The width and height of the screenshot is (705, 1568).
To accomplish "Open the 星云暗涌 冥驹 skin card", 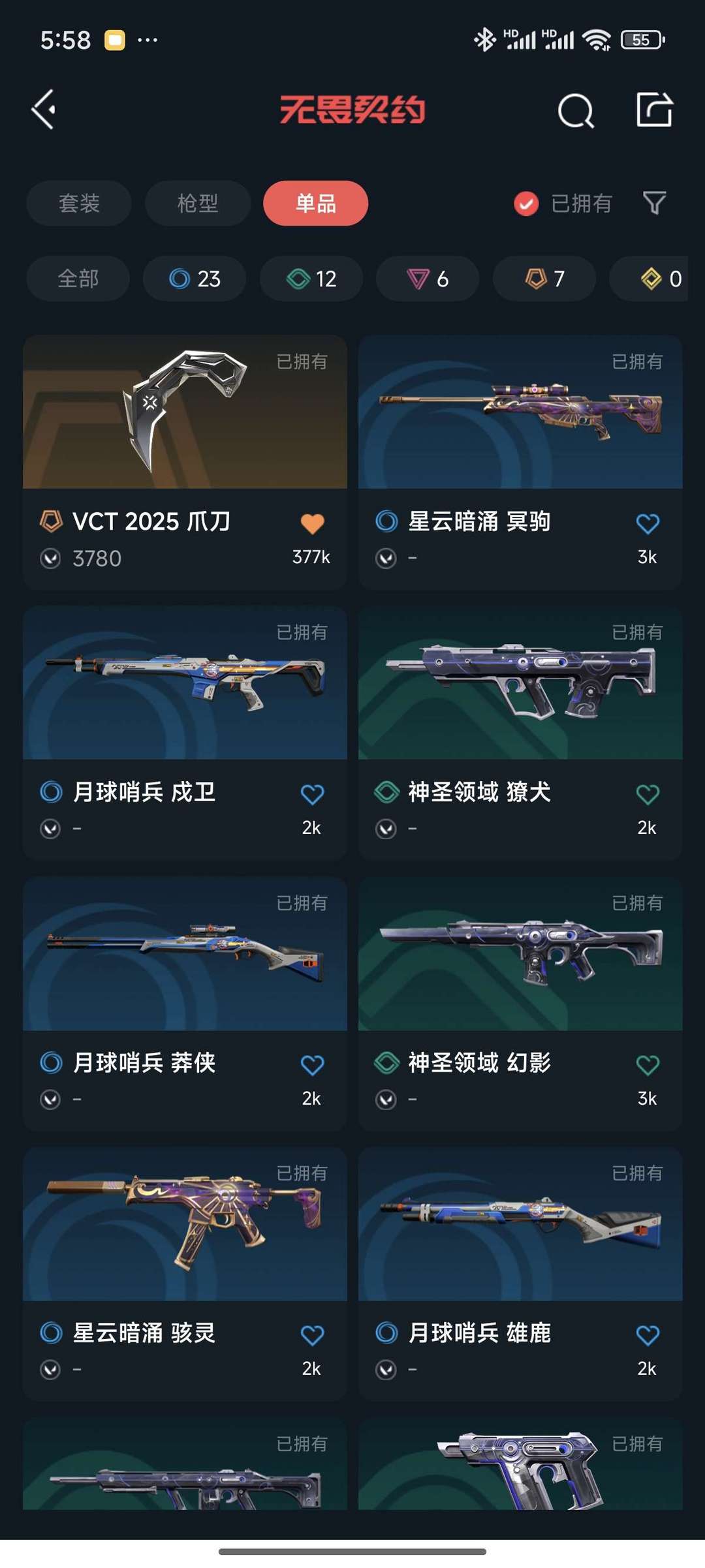I will point(520,463).
